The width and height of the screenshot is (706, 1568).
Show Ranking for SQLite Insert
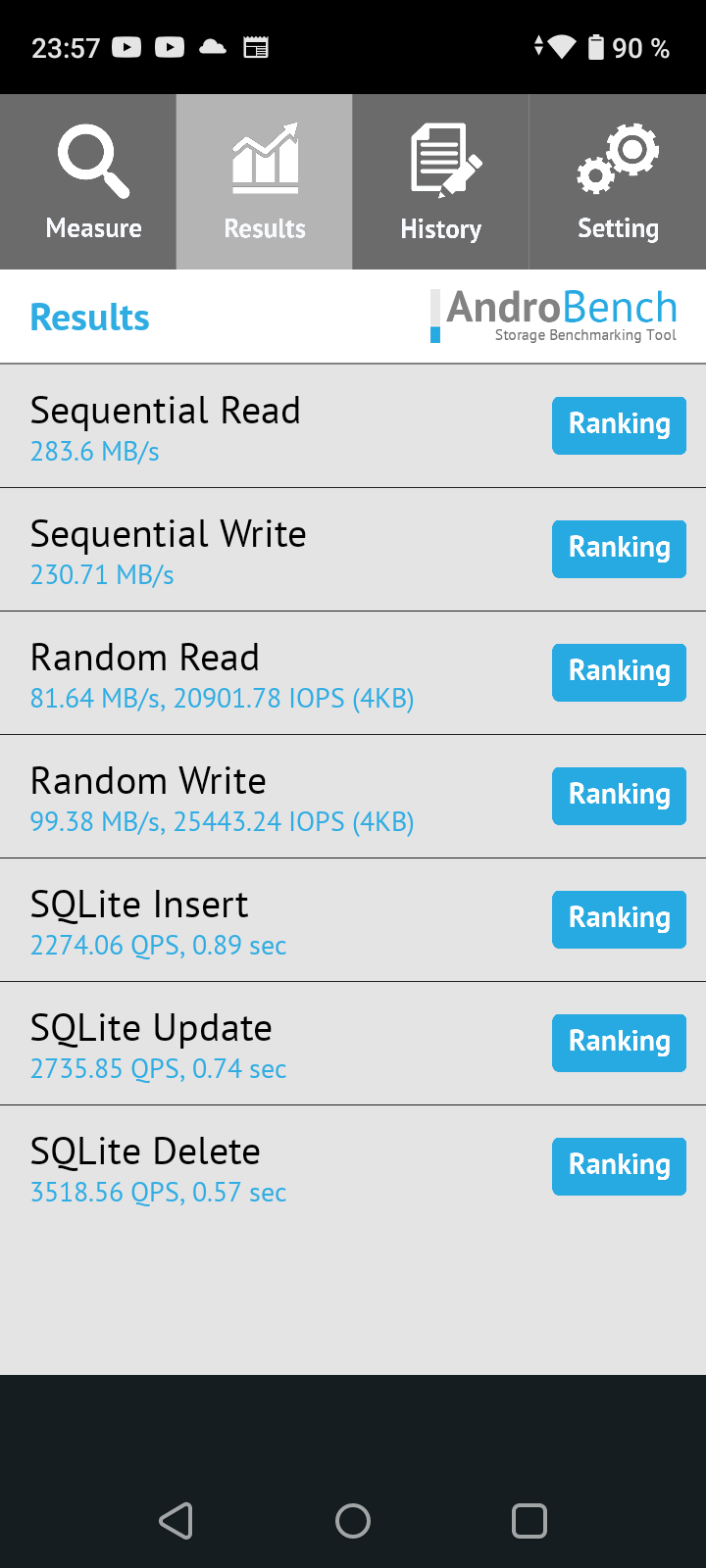619,919
